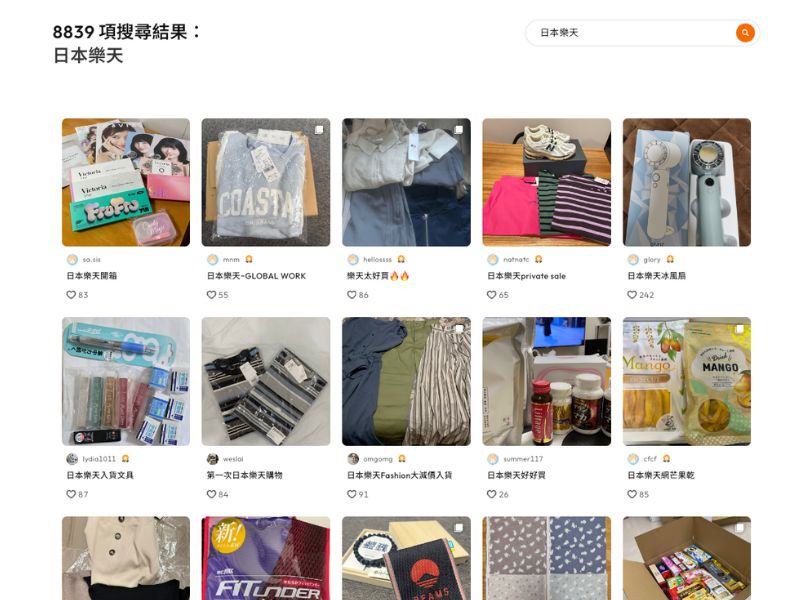Tap the search field containing 日本樂天
The width and height of the screenshot is (800, 600).
[x=630, y=33]
